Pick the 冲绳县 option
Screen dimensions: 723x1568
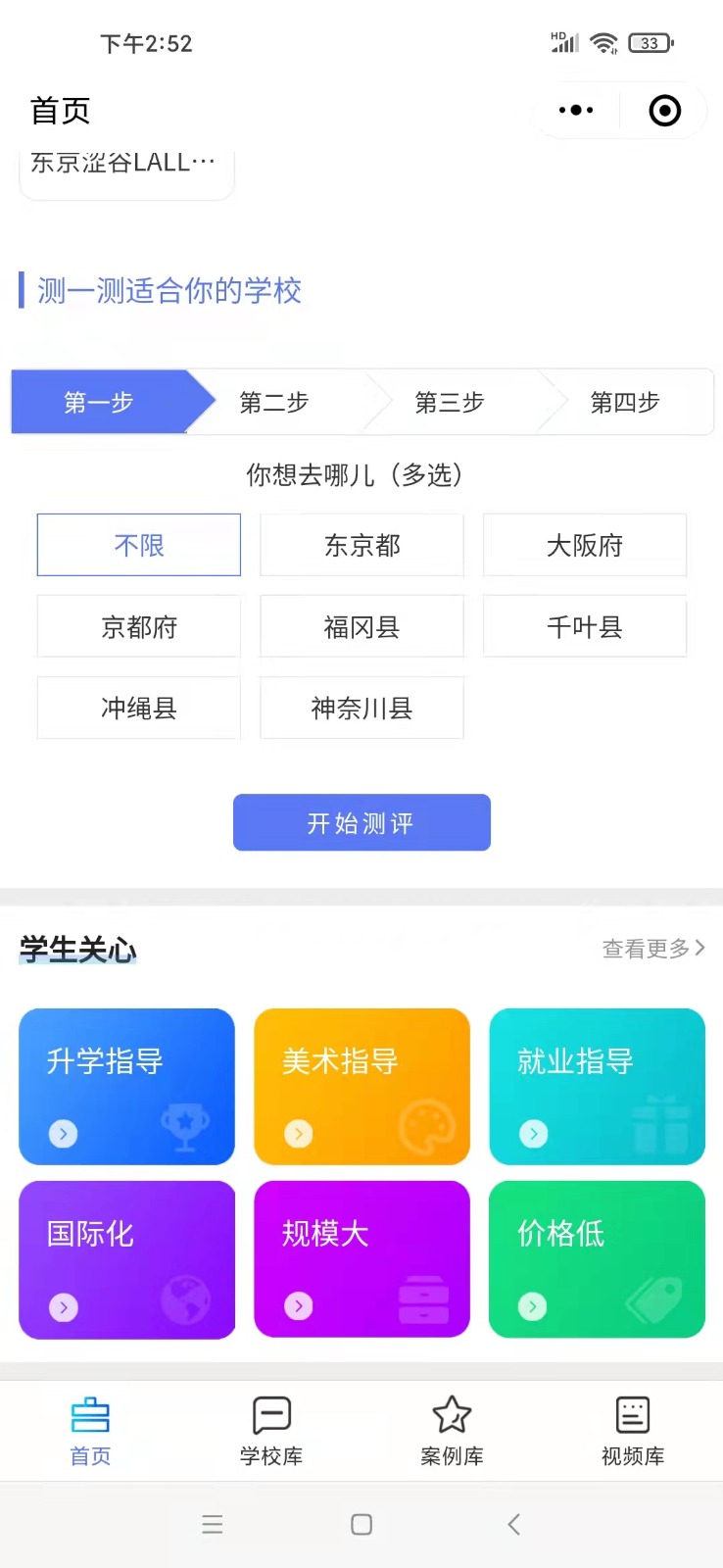point(139,708)
